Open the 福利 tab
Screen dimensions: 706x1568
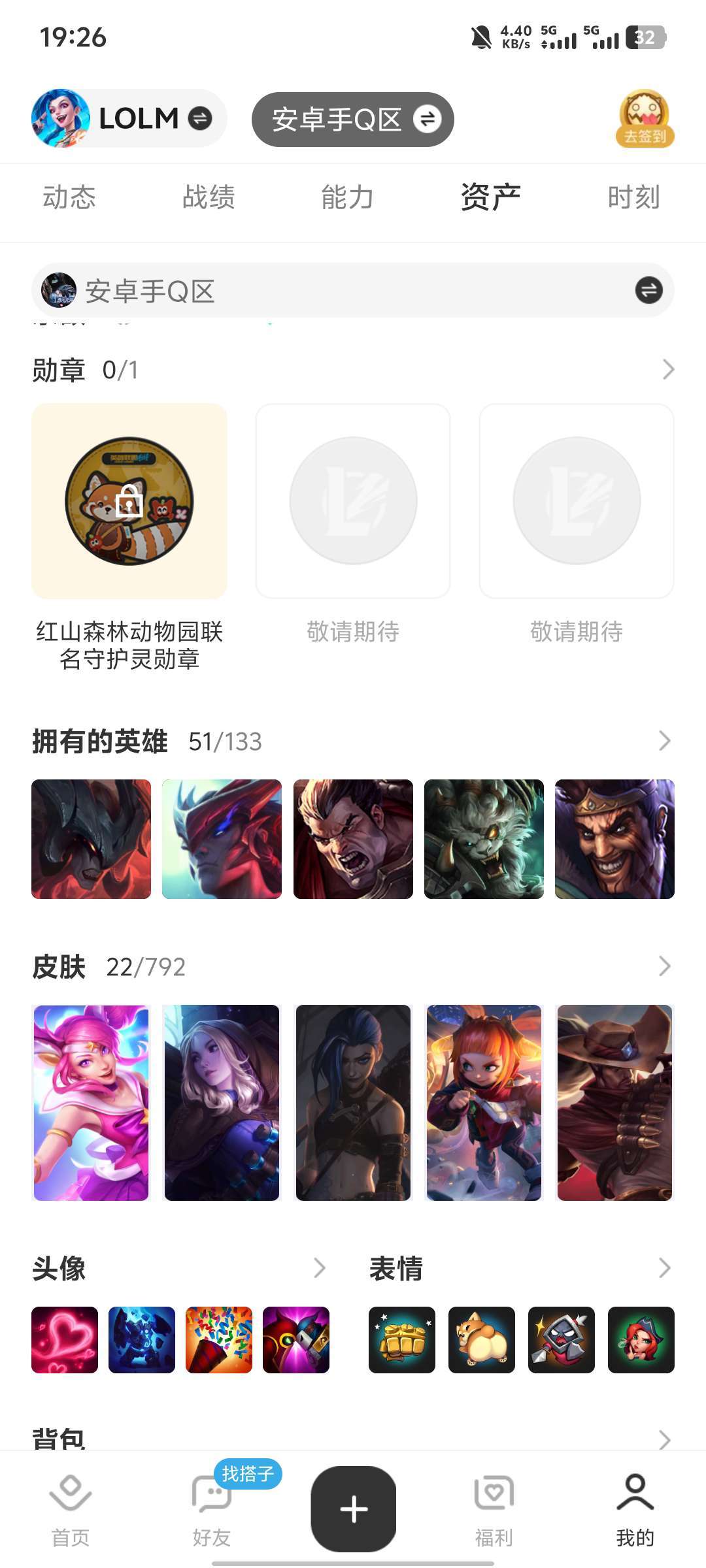[x=494, y=1511]
